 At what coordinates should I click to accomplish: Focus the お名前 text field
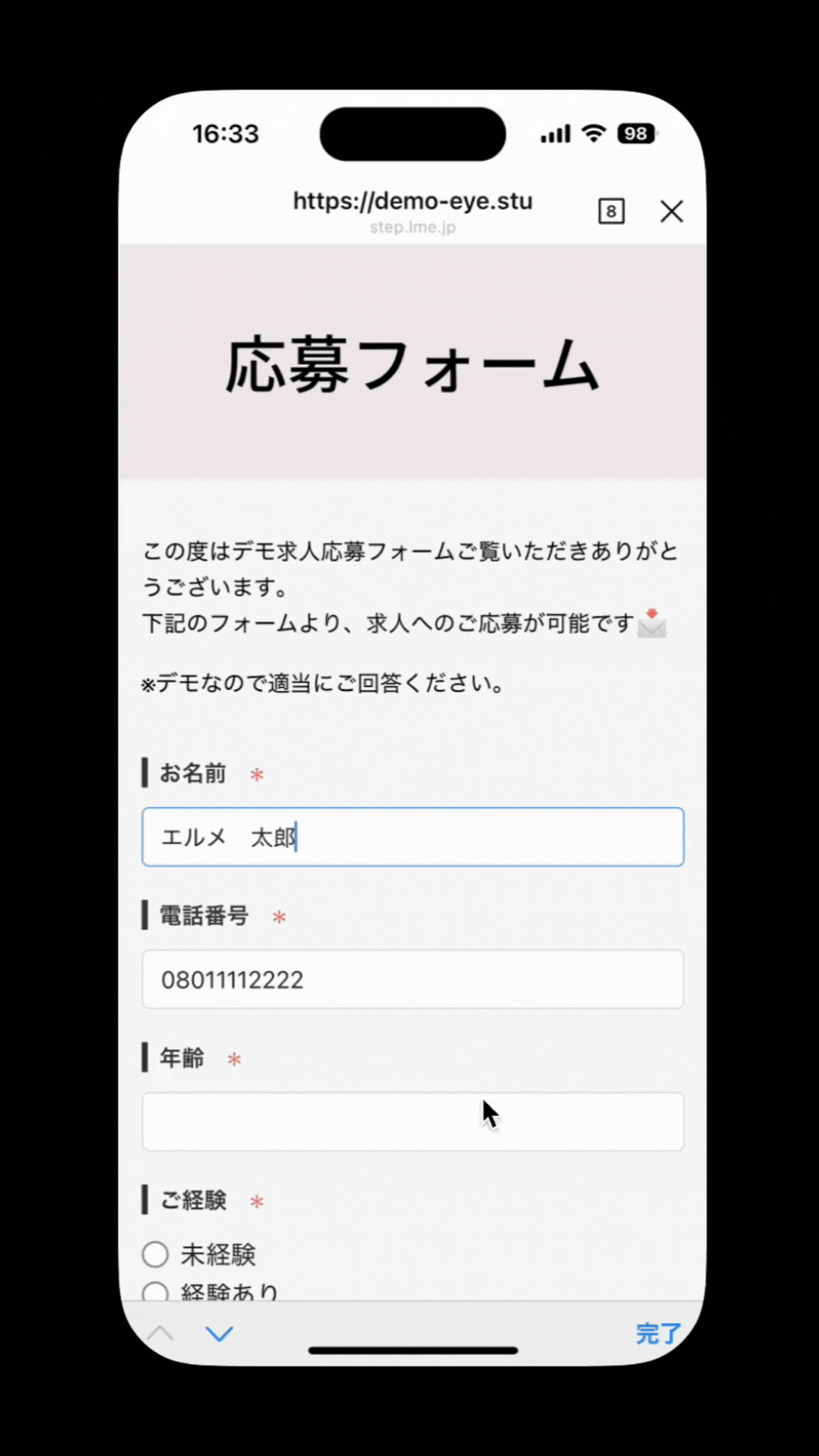click(x=413, y=837)
